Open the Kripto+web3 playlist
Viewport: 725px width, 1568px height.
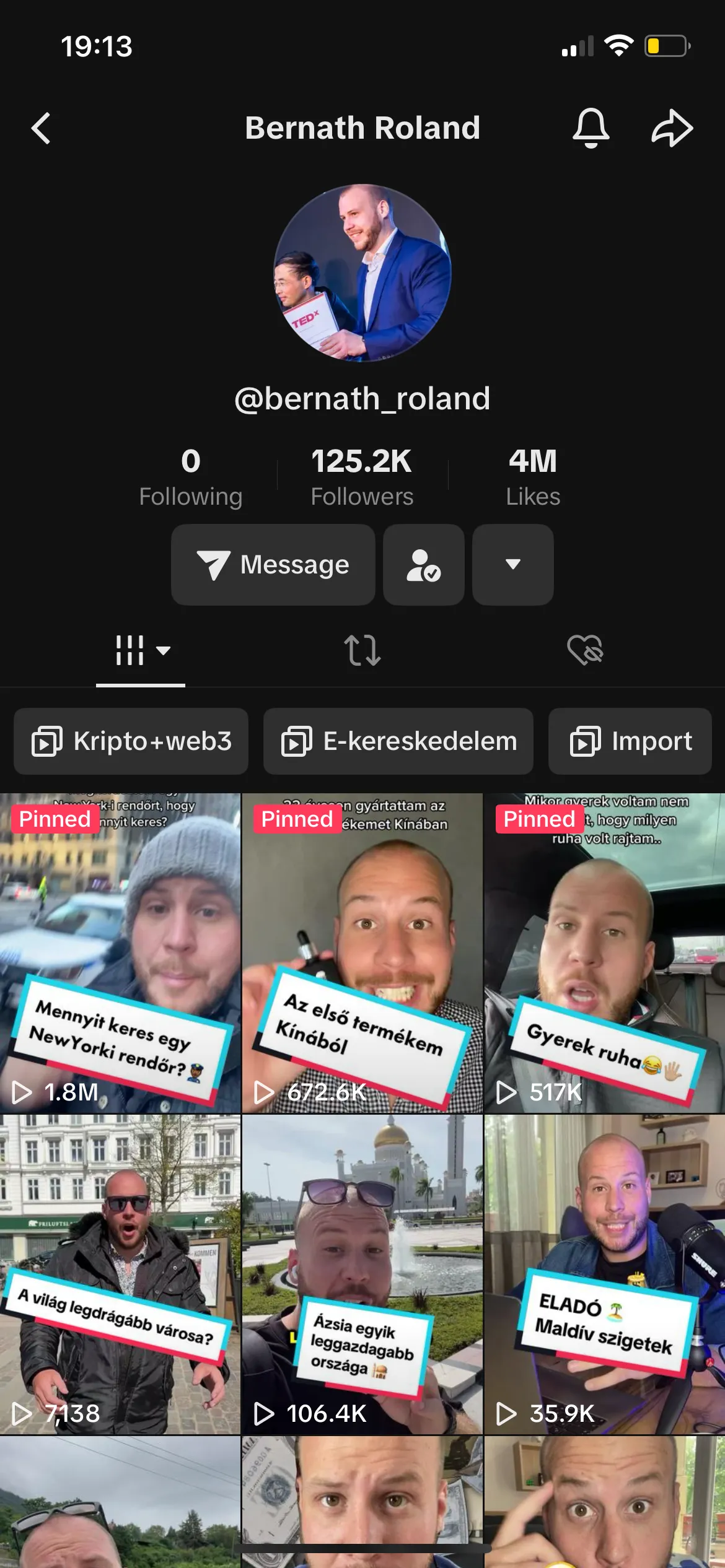[131, 741]
